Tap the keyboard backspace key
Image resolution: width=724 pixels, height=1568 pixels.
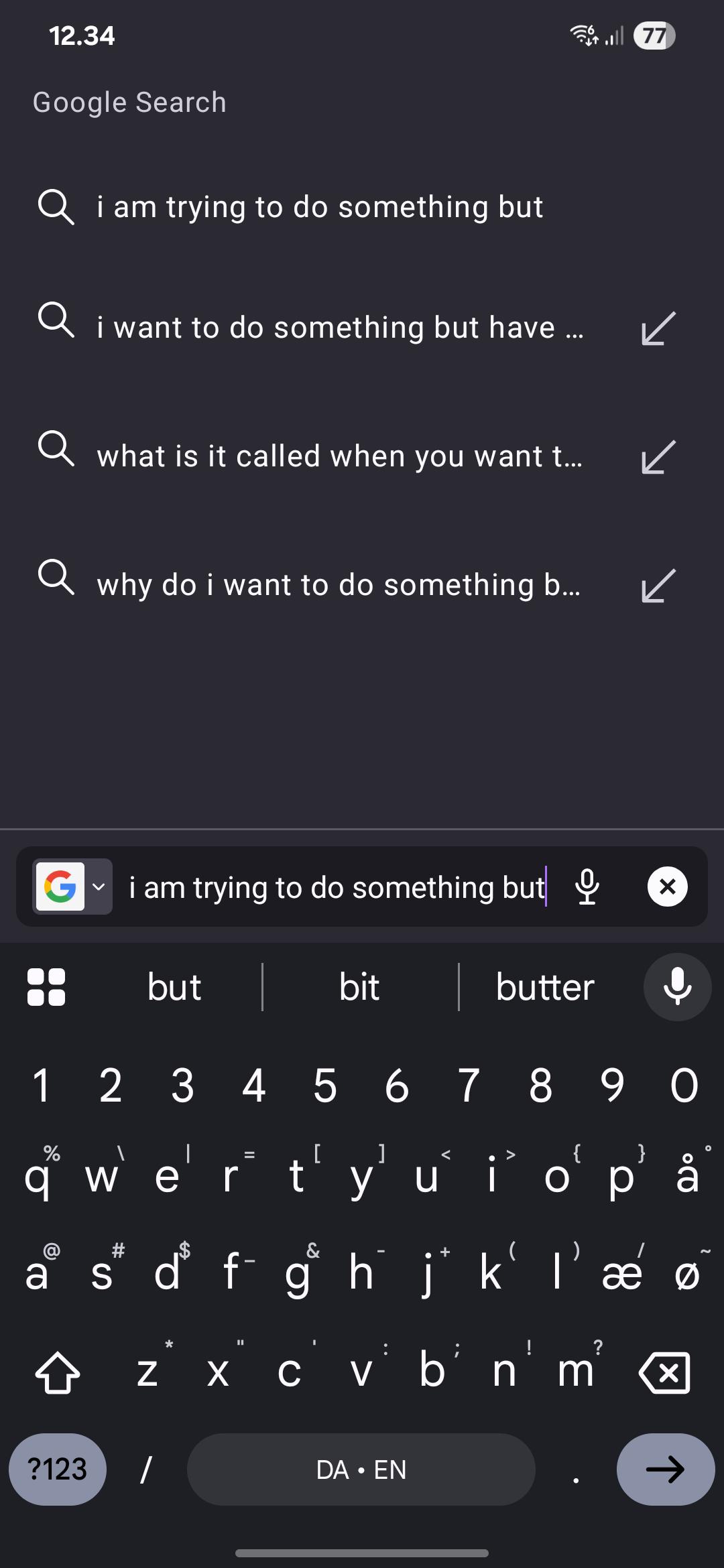[x=664, y=1372]
